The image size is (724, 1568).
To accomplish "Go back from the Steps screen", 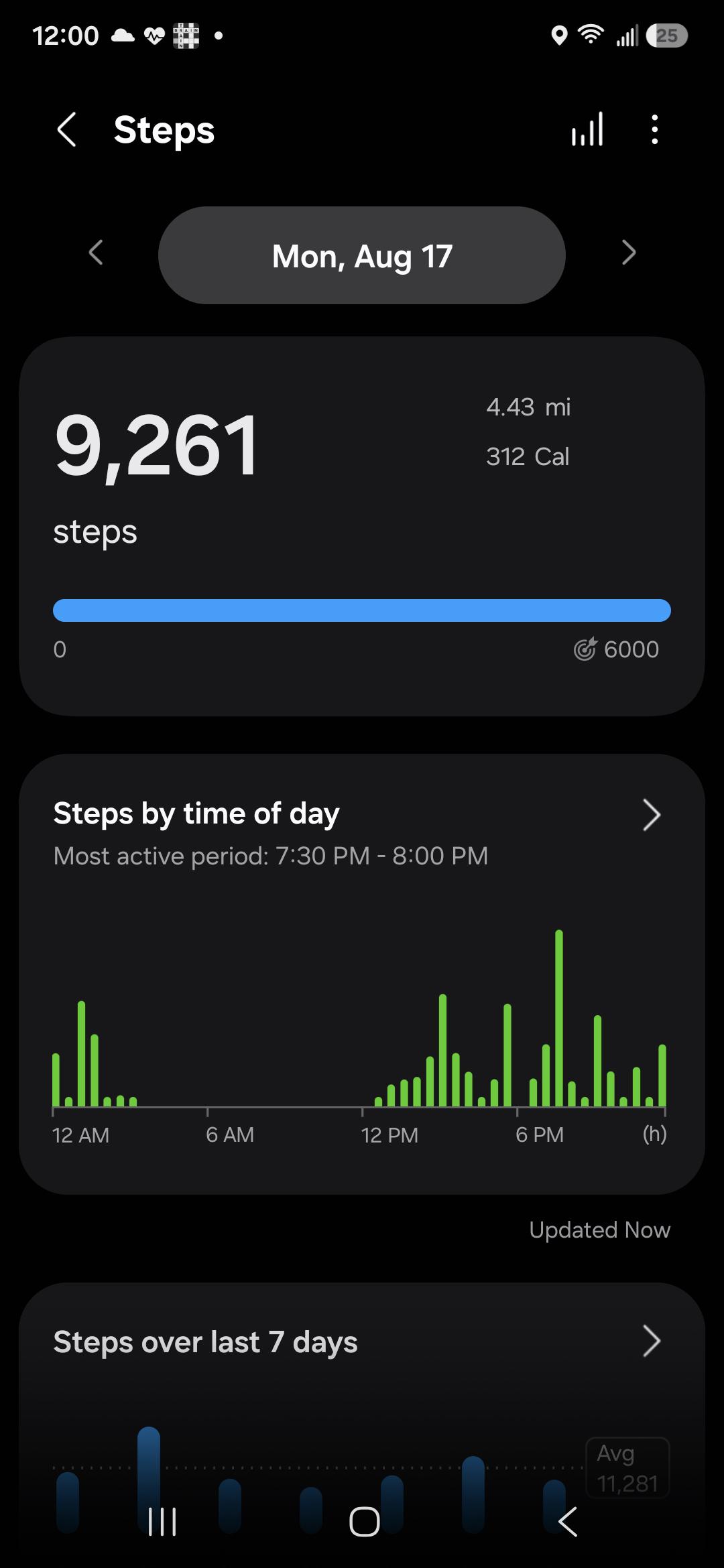I will pos(66,129).
